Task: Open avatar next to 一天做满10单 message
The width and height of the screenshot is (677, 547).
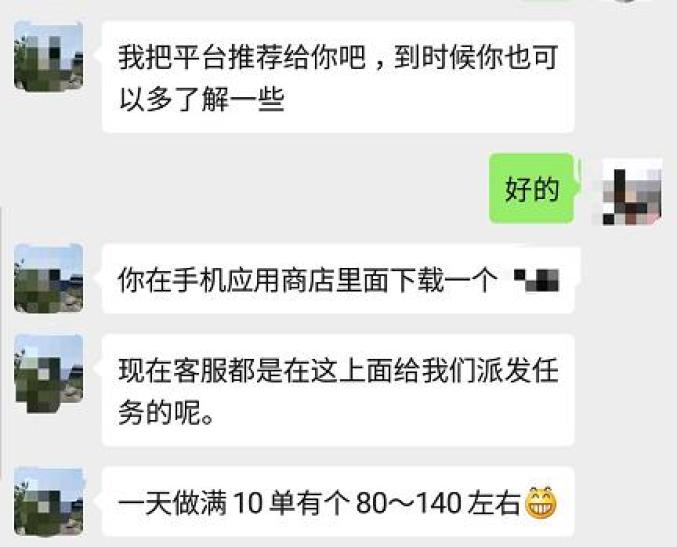Action: pos(48,500)
